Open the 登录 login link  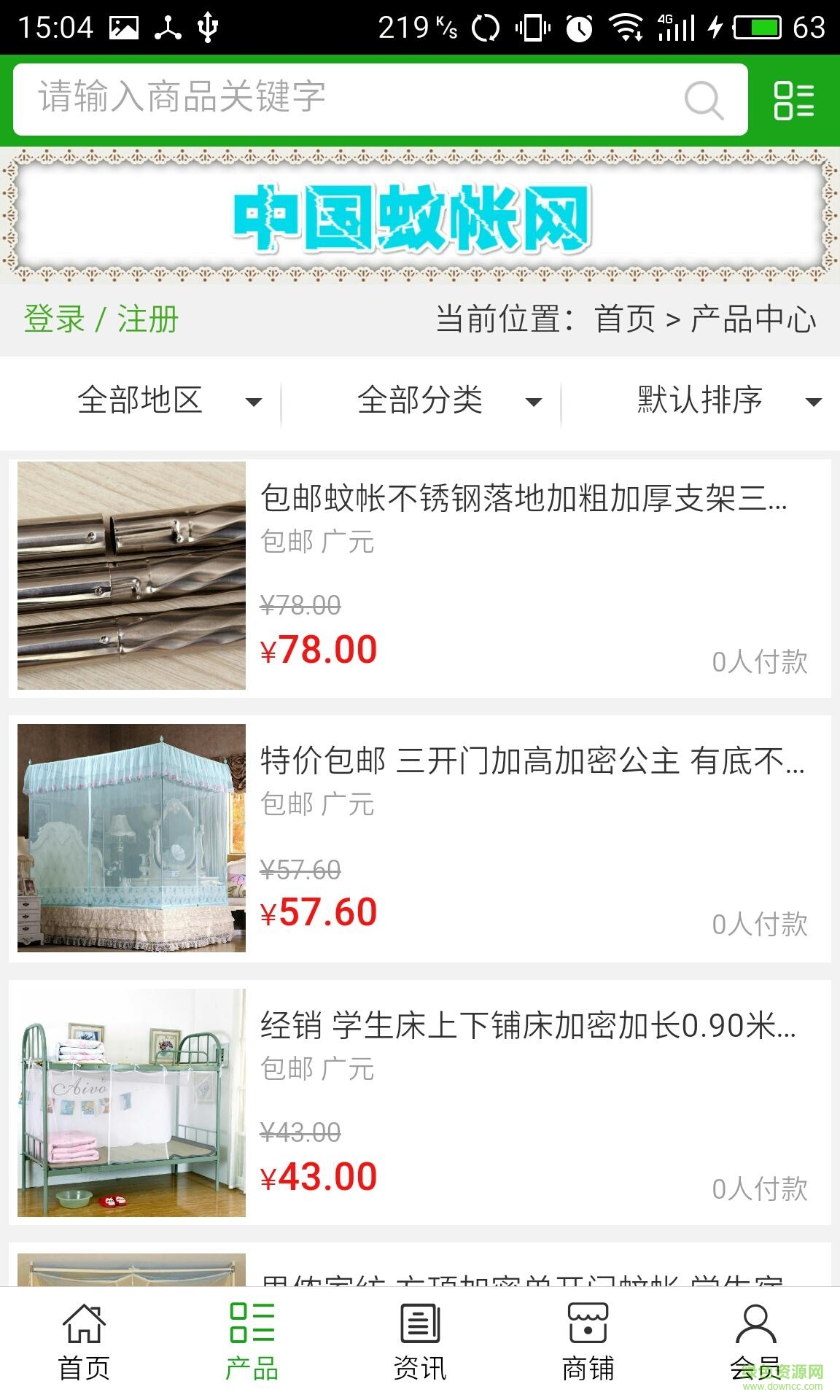[54, 319]
